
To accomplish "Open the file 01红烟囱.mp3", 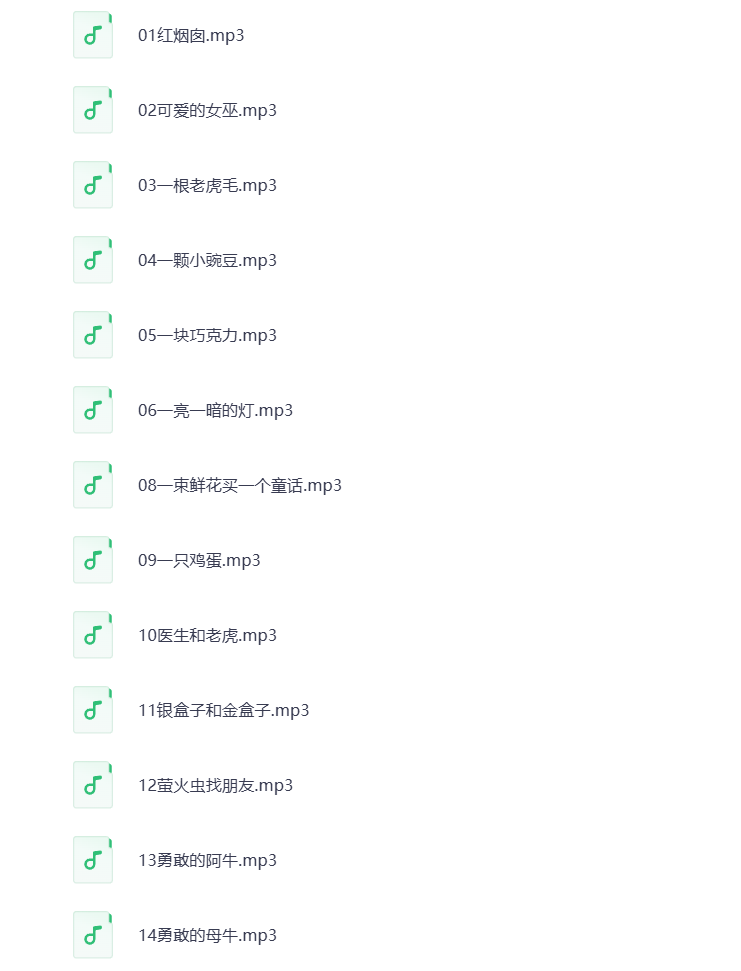I will coord(191,35).
